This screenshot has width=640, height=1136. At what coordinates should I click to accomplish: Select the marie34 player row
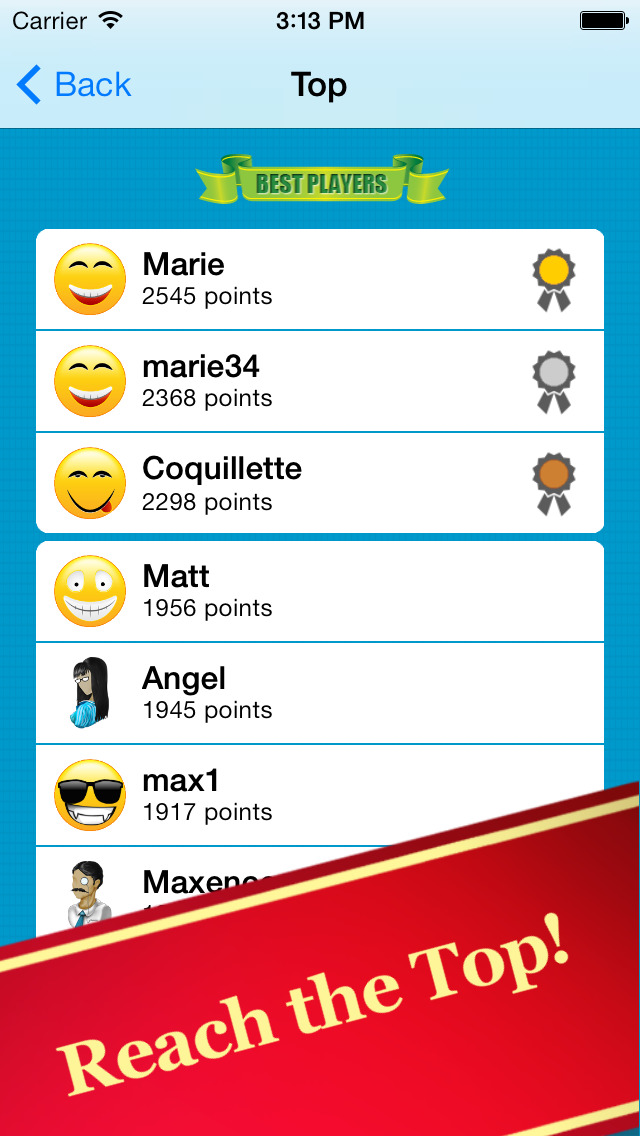click(320, 381)
